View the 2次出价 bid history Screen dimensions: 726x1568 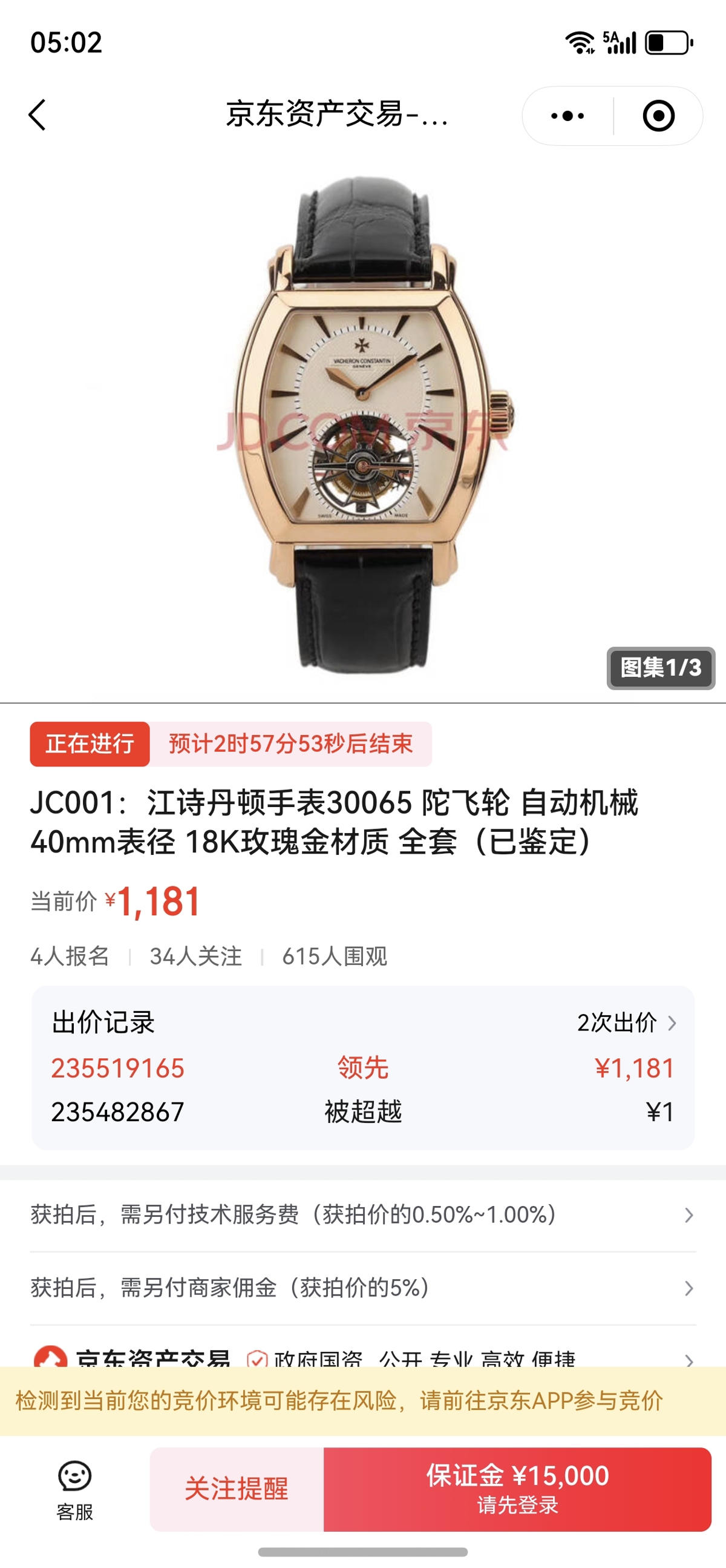click(626, 1023)
